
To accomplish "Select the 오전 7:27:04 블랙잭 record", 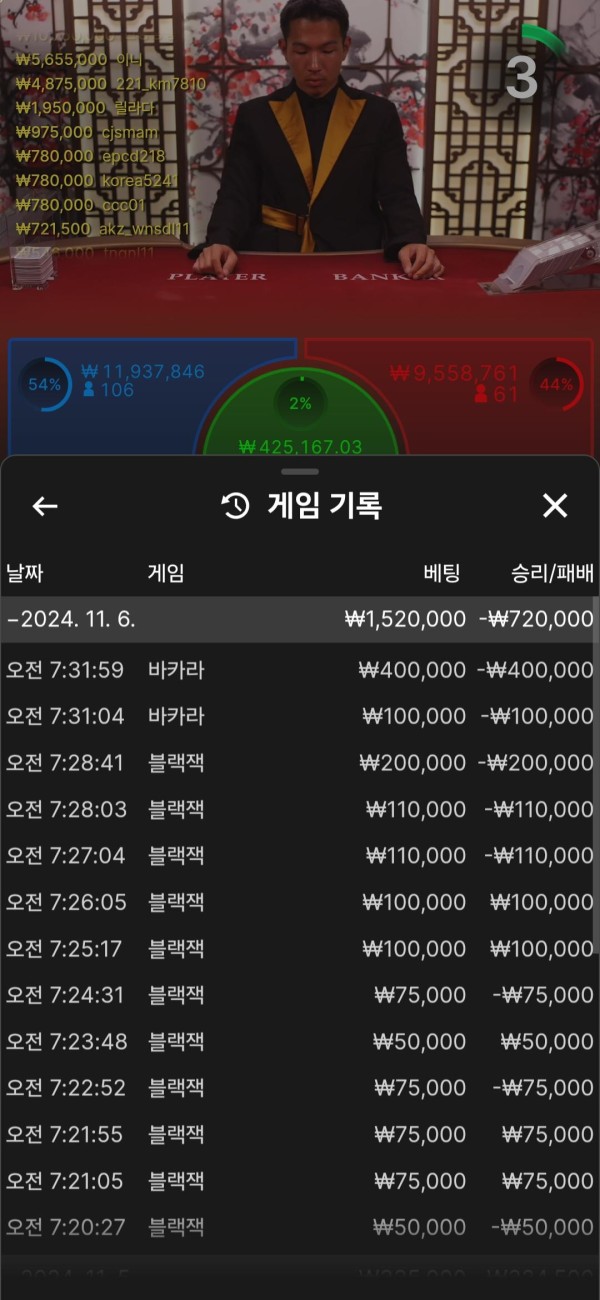I will [298, 855].
